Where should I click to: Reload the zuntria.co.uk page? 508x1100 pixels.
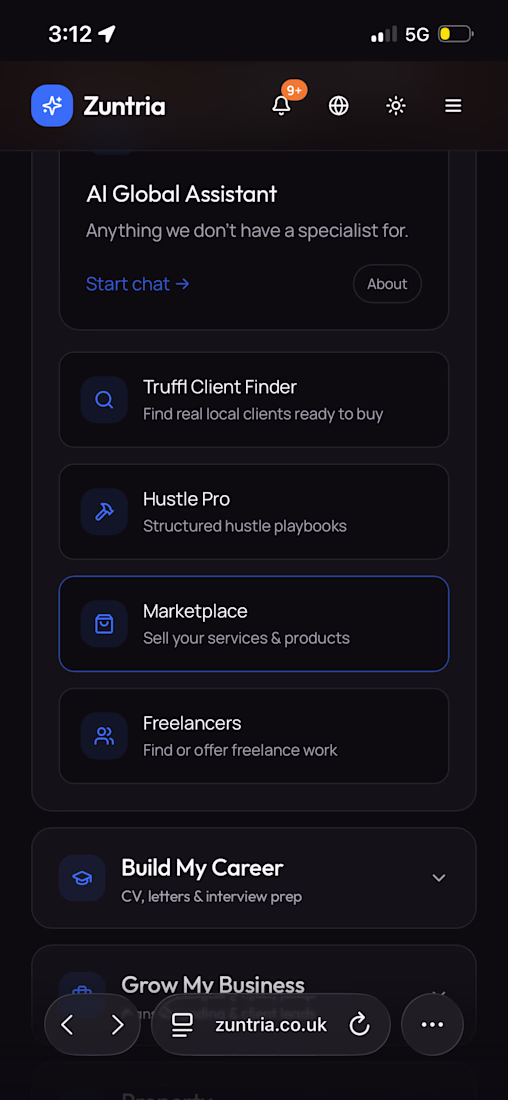point(359,1025)
